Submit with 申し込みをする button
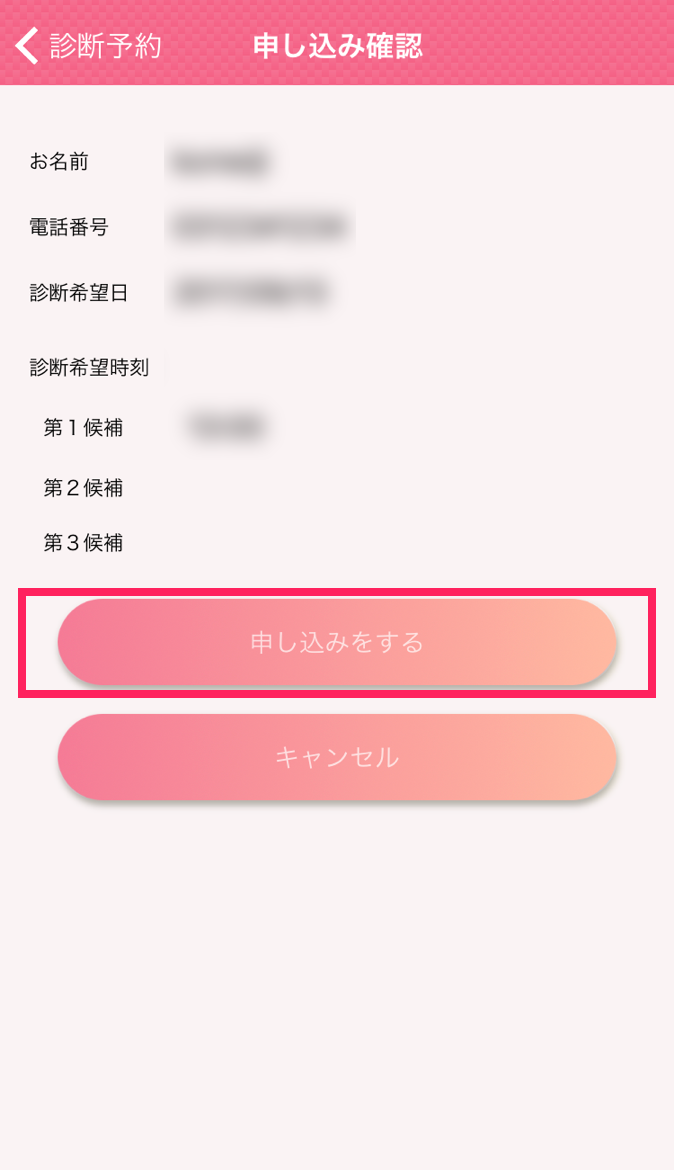Screen dimensions: 674x1170 [x=337, y=642]
